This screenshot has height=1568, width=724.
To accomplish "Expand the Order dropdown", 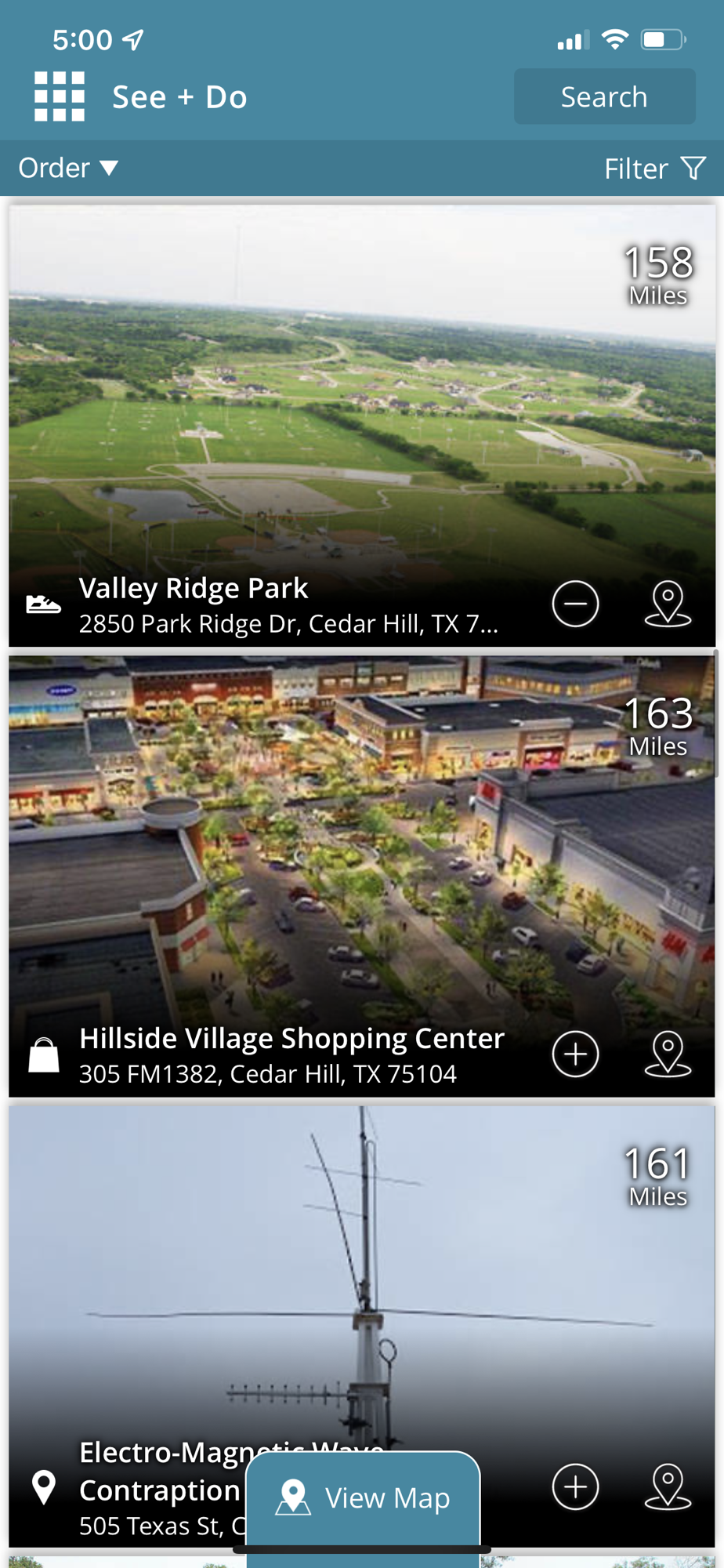I will coord(68,168).
